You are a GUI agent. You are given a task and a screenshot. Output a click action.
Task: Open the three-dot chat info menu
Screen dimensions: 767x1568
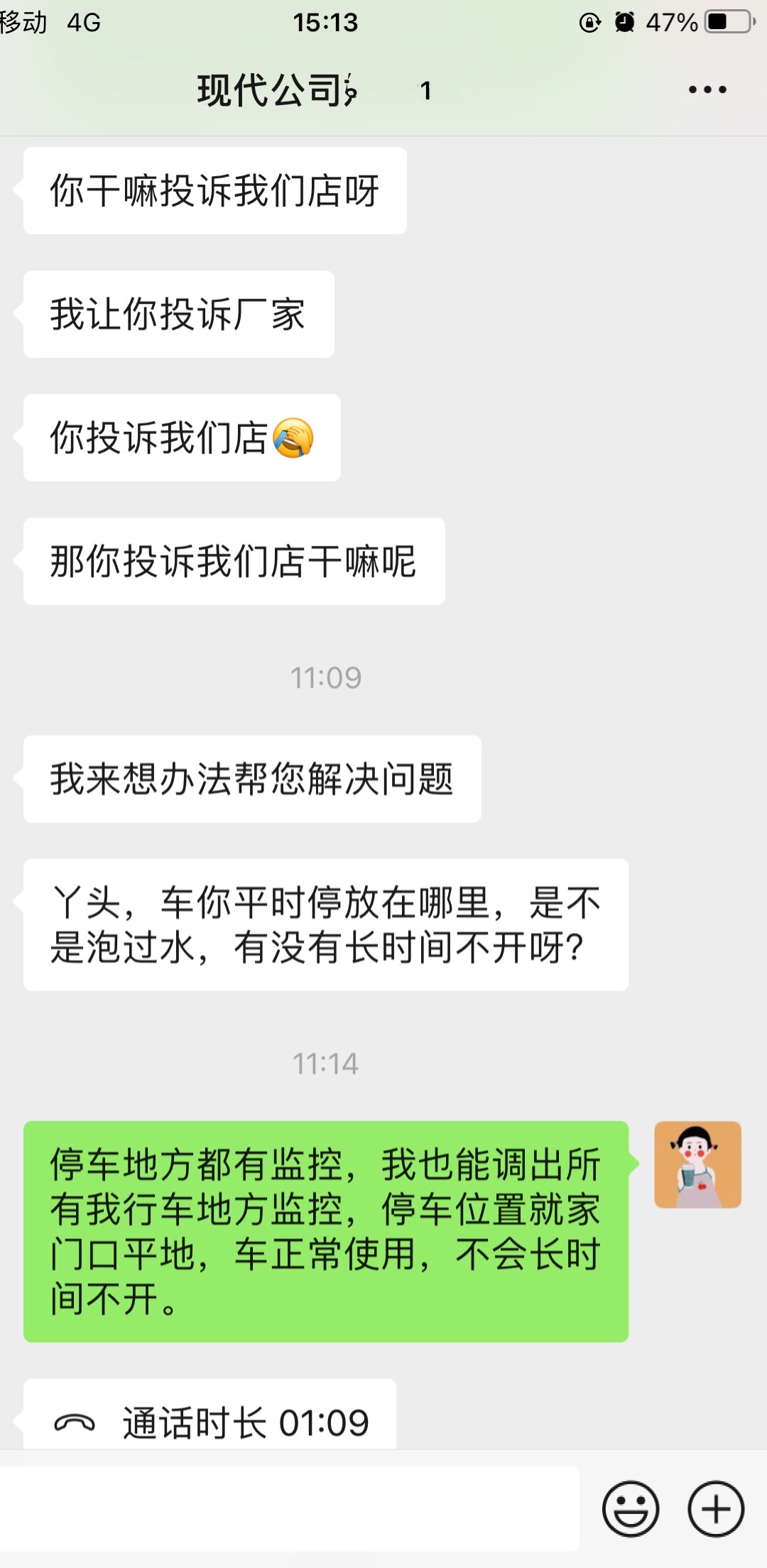pos(707,90)
